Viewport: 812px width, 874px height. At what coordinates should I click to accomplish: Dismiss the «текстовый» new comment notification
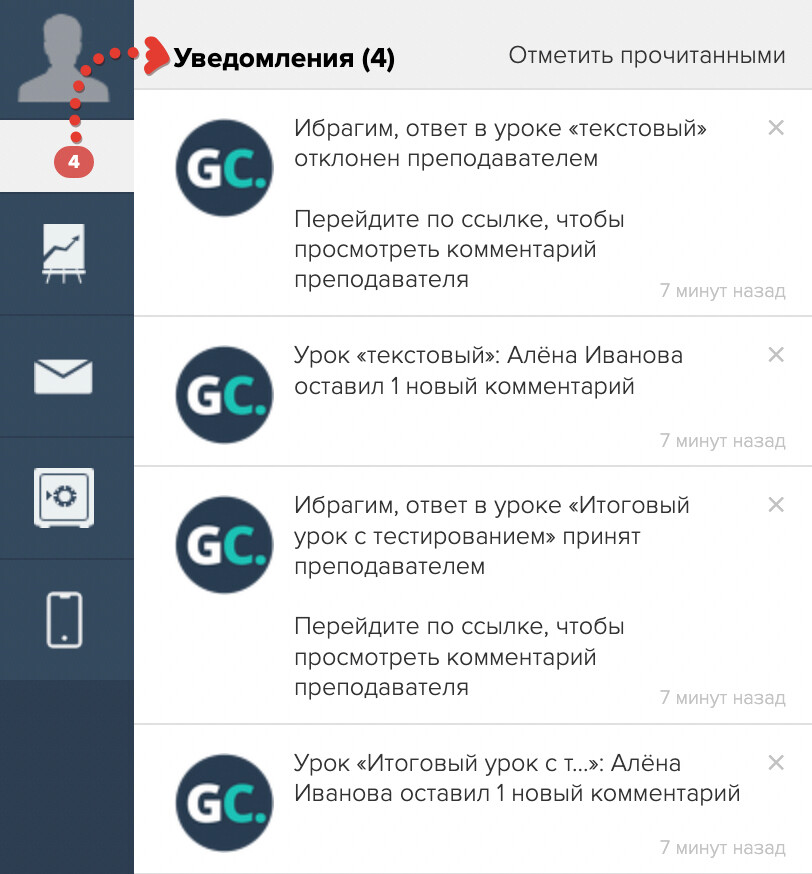pyautogui.click(x=775, y=354)
